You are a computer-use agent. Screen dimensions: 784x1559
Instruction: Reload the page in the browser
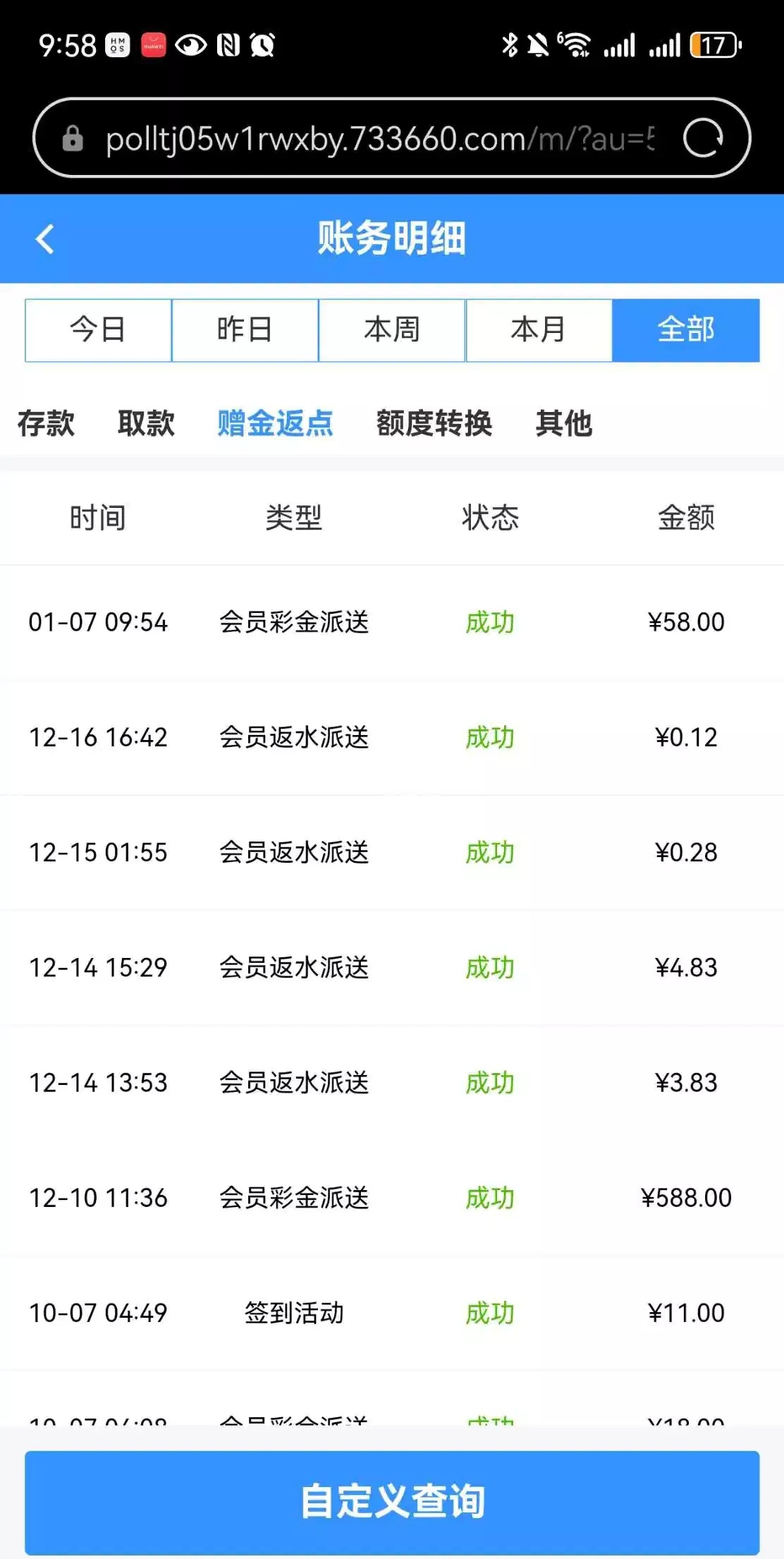point(702,138)
